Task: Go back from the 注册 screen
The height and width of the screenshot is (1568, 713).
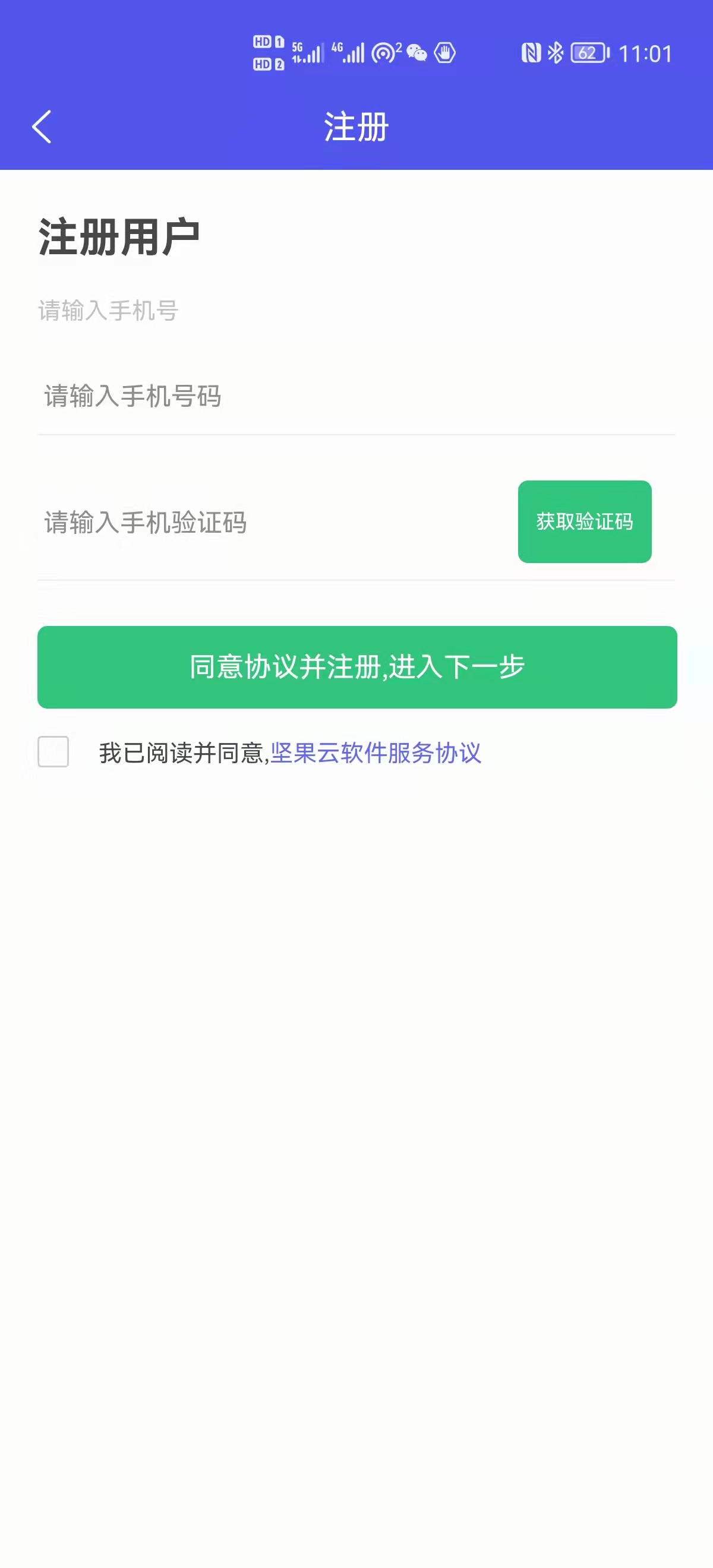Action: pyautogui.click(x=42, y=127)
